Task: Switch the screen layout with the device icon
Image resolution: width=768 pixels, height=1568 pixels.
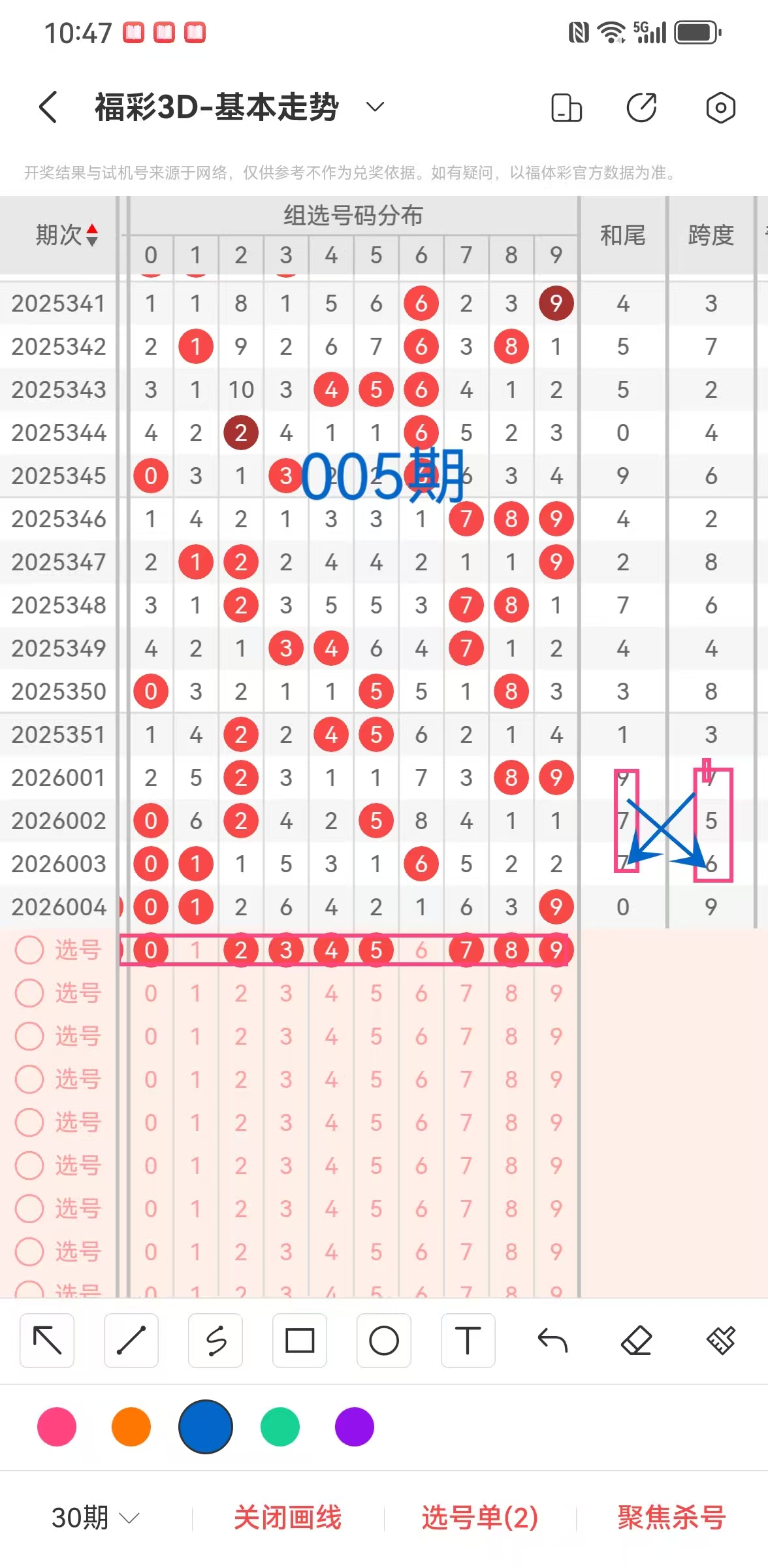Action: pyautogui.click(x=566, y=107)
